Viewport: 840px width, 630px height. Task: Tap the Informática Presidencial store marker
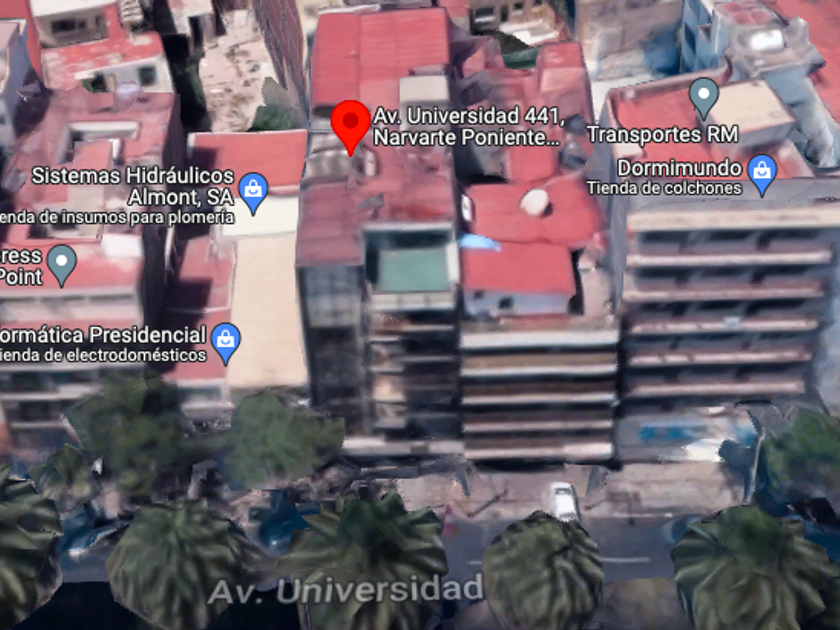226,343
